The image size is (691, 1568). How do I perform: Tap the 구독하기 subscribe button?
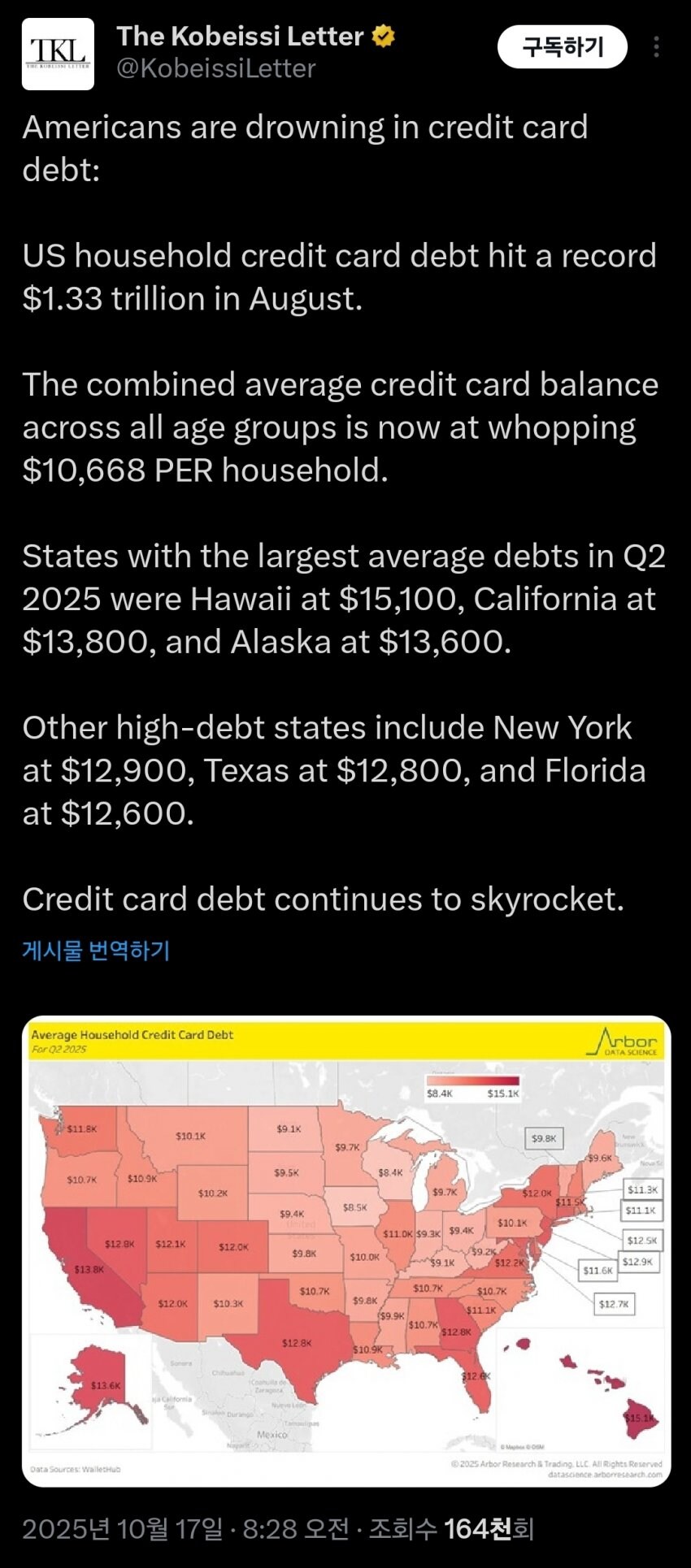pos(562,47)
